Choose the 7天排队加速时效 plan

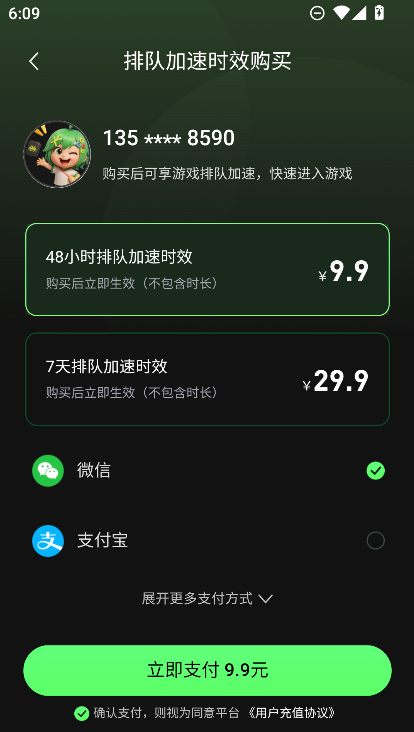pyautogui.click(x=207, y=379)
